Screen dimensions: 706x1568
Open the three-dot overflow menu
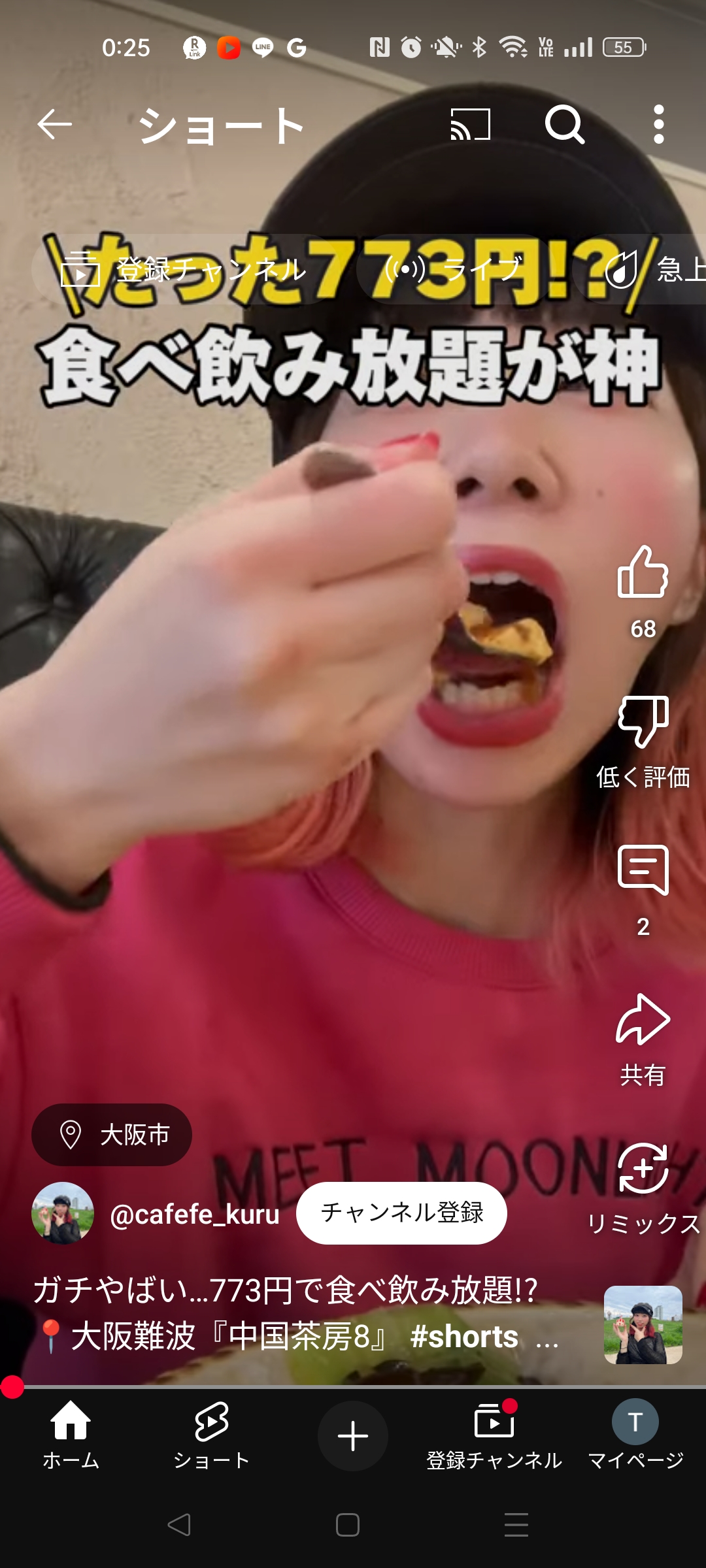[658, 124]
